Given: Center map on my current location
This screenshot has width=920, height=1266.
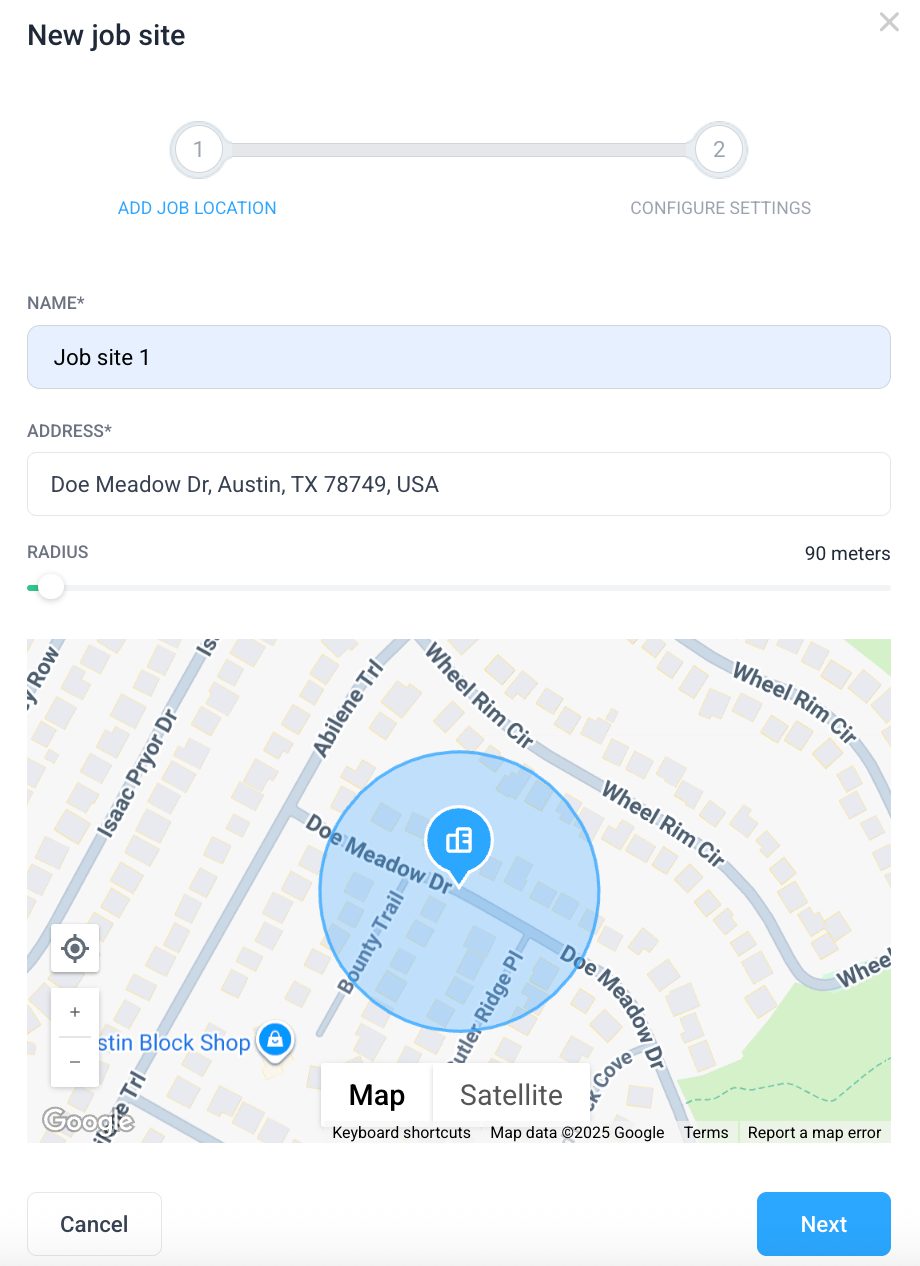Looking at the screenshot, I should 75,948.
